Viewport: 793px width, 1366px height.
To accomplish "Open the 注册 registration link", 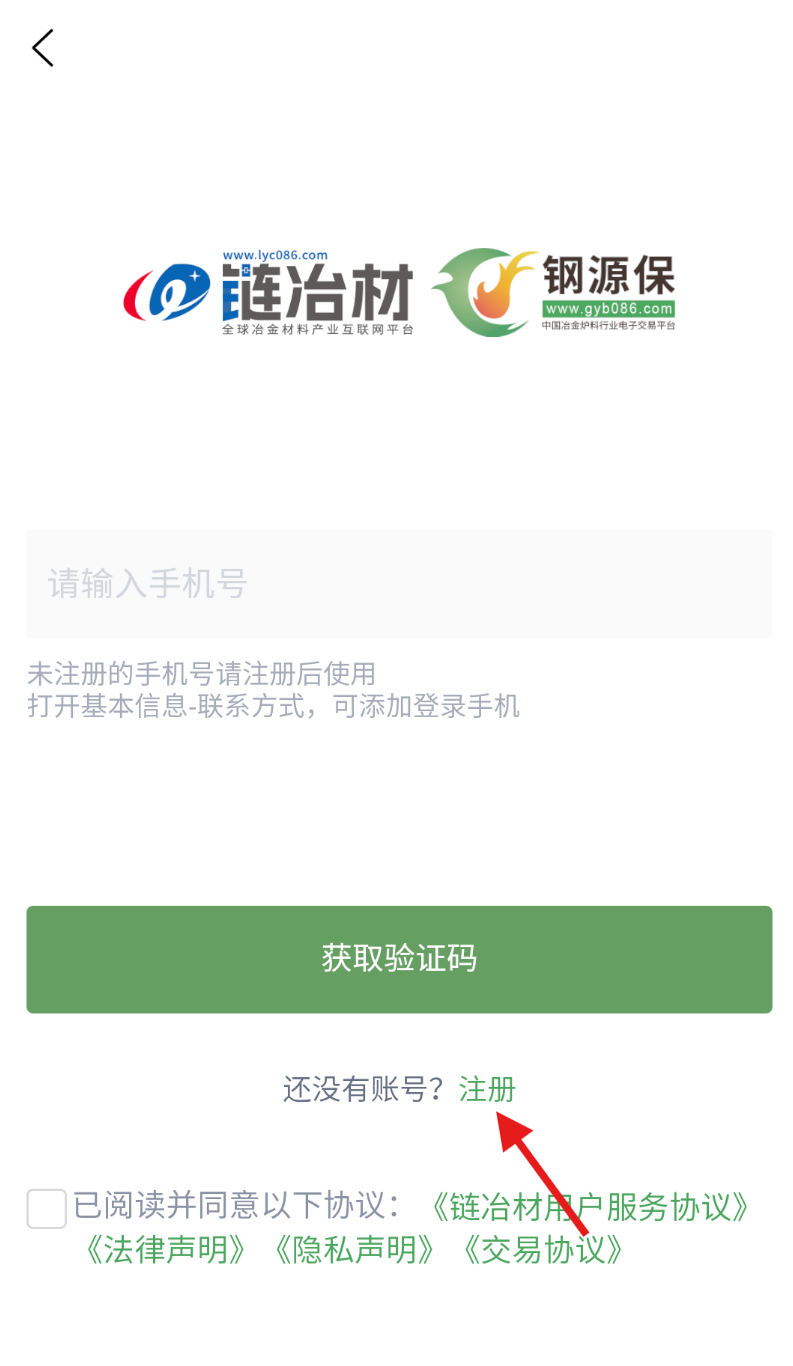I will click(x=487, y=1089).
